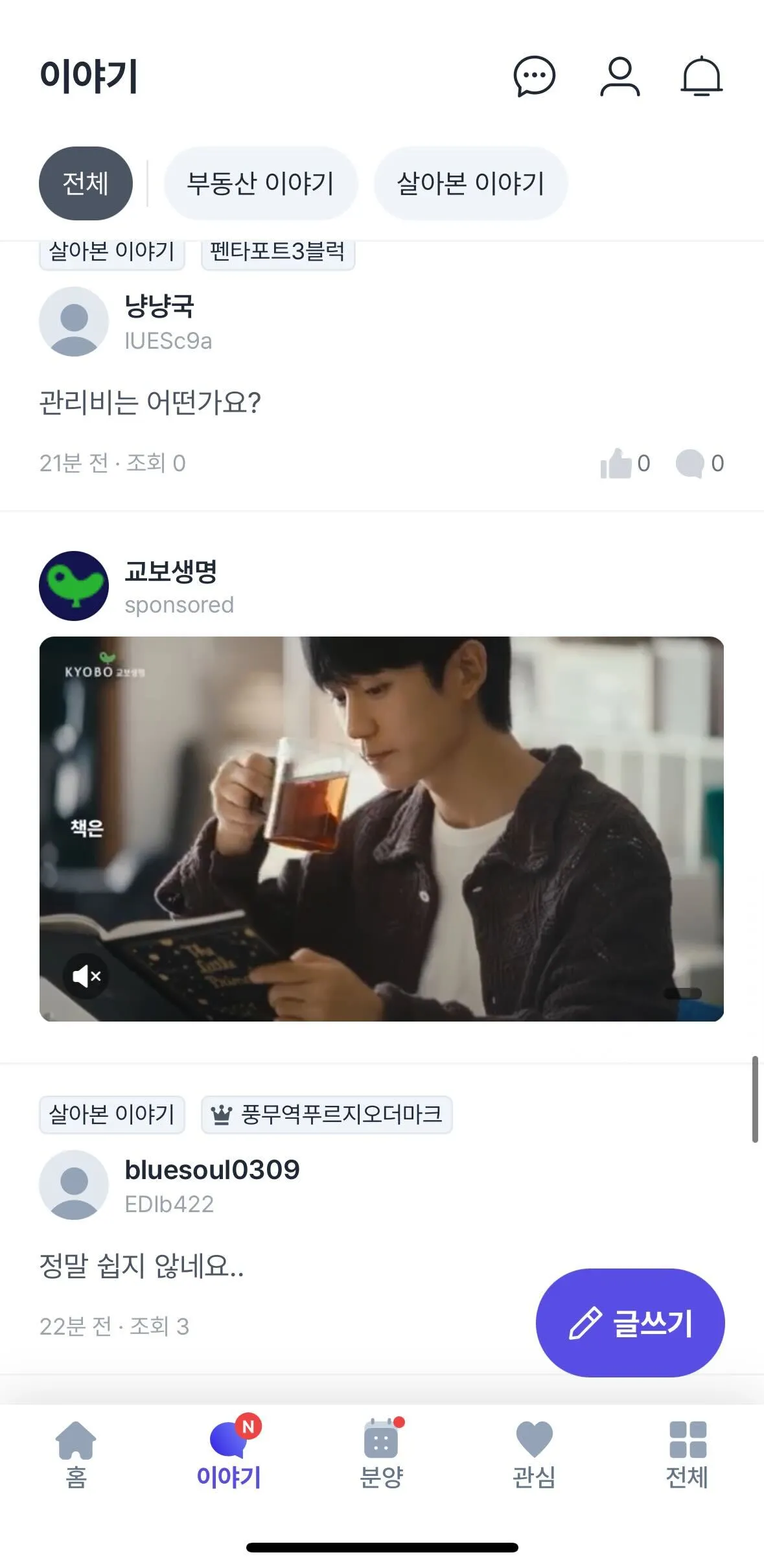Open the chat messages icon
This screenshot has width=764, height=1568.
pos(534,76)
